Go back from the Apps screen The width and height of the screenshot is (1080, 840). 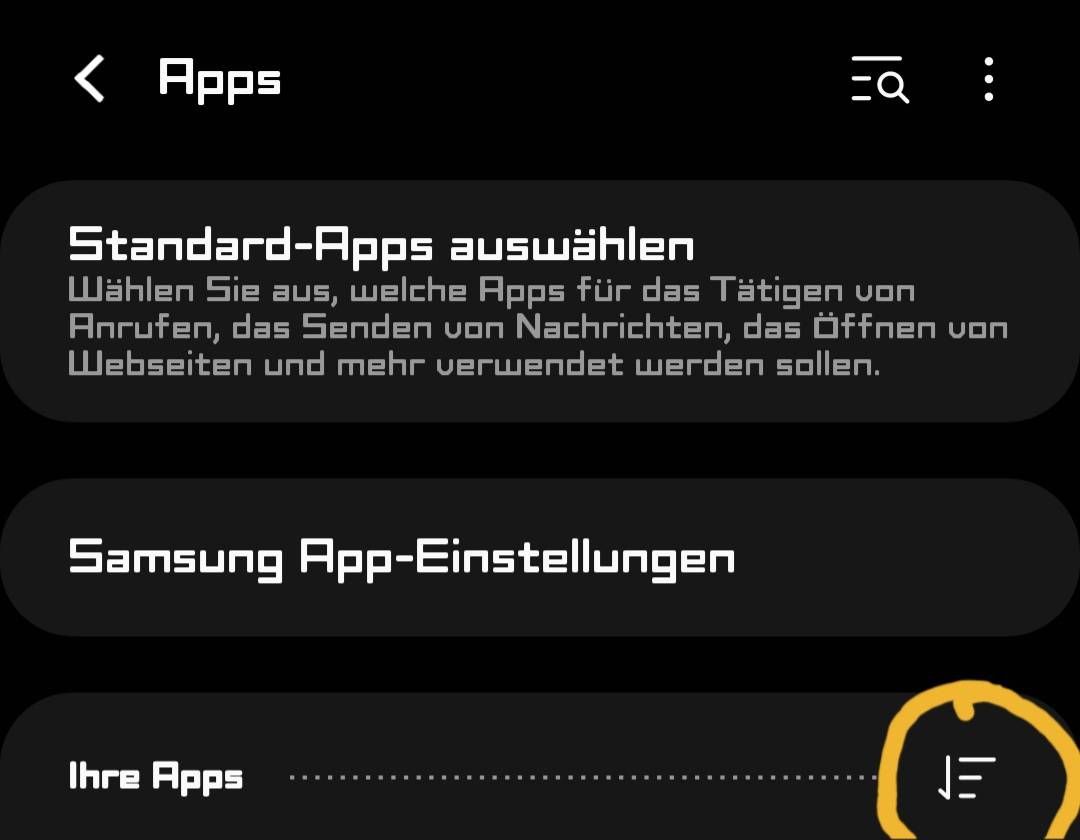click(x=90, y=79)
